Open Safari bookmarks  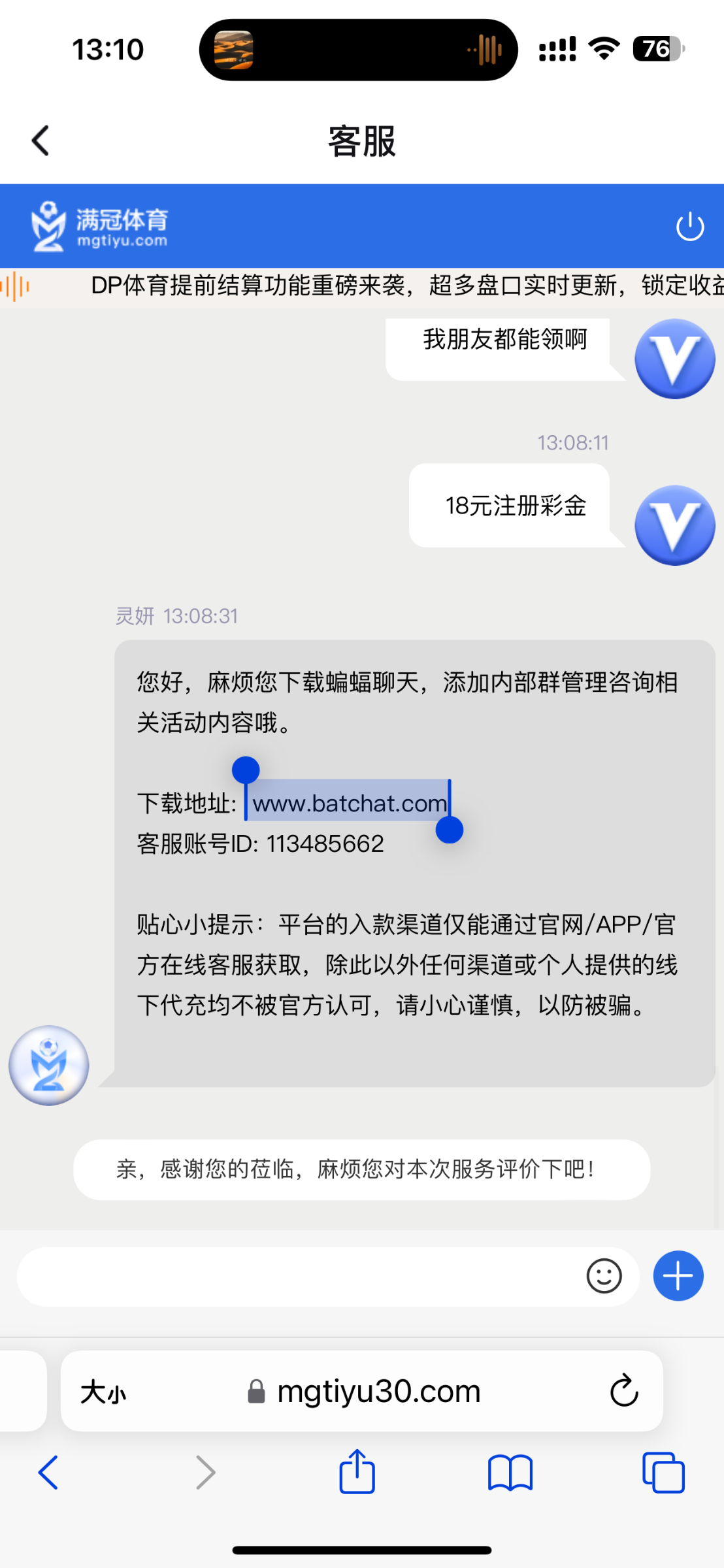point(510,1473)
